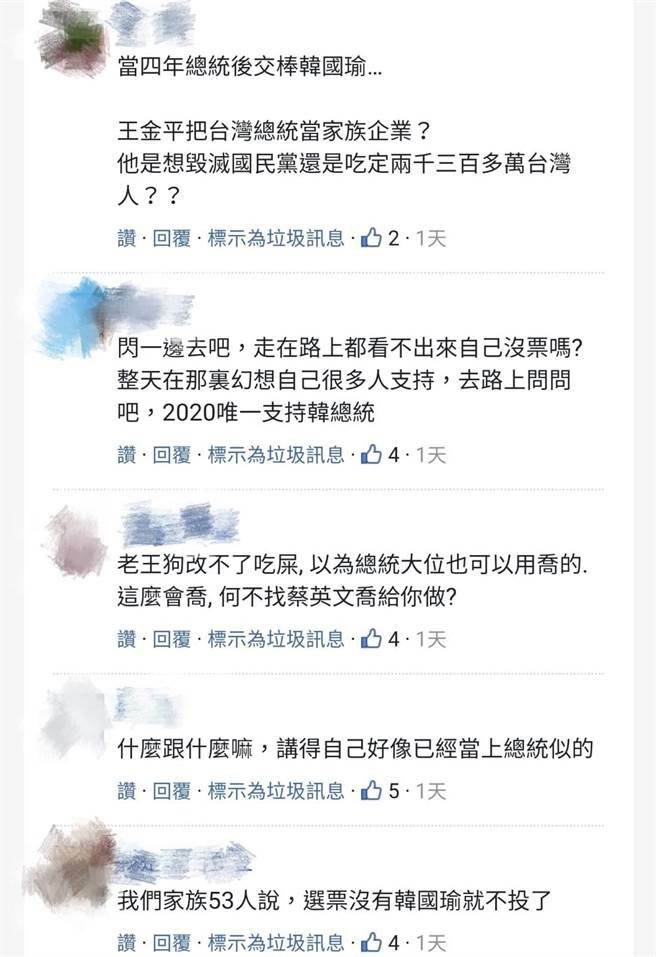
Task: Mark the 蔡英文 comment as spam
Action: point(275,638)
